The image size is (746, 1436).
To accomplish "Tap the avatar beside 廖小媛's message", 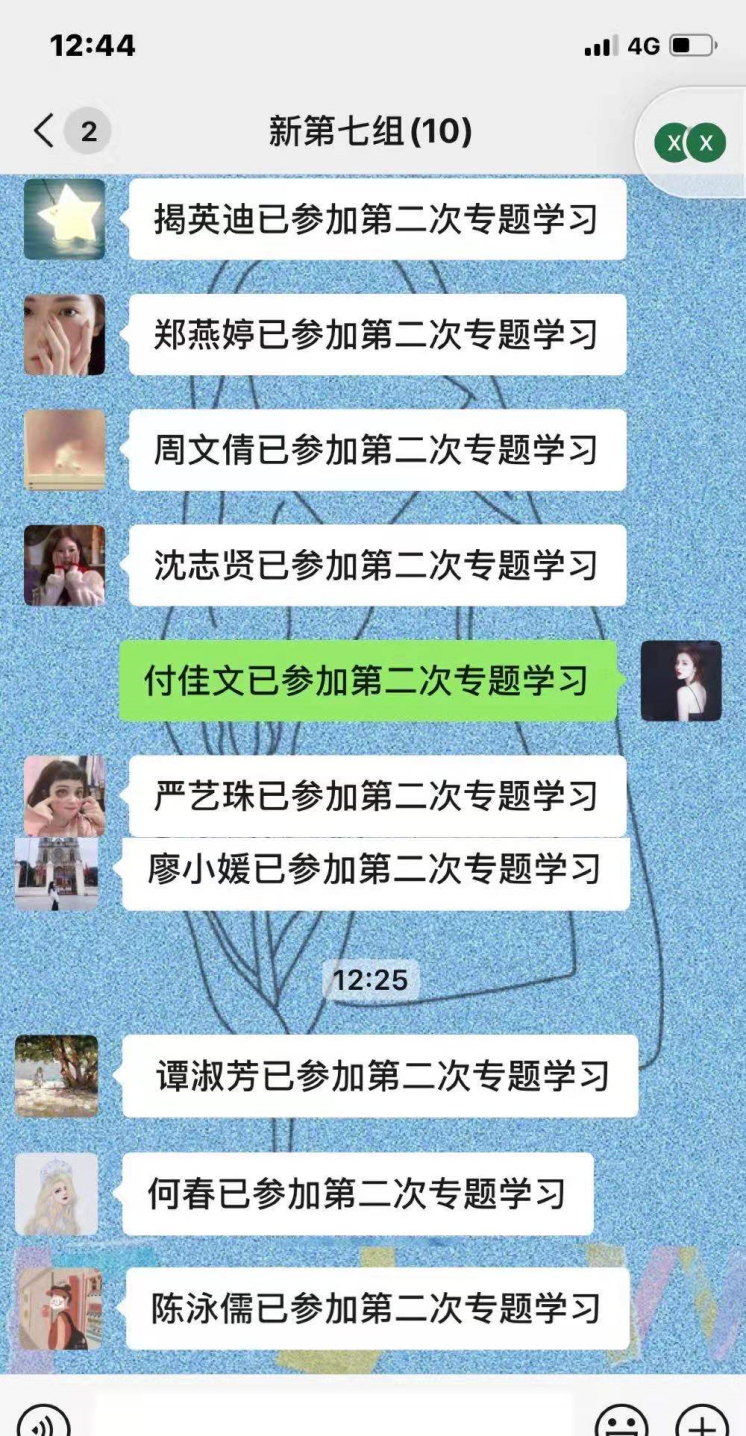I will [x=57, y=873].
